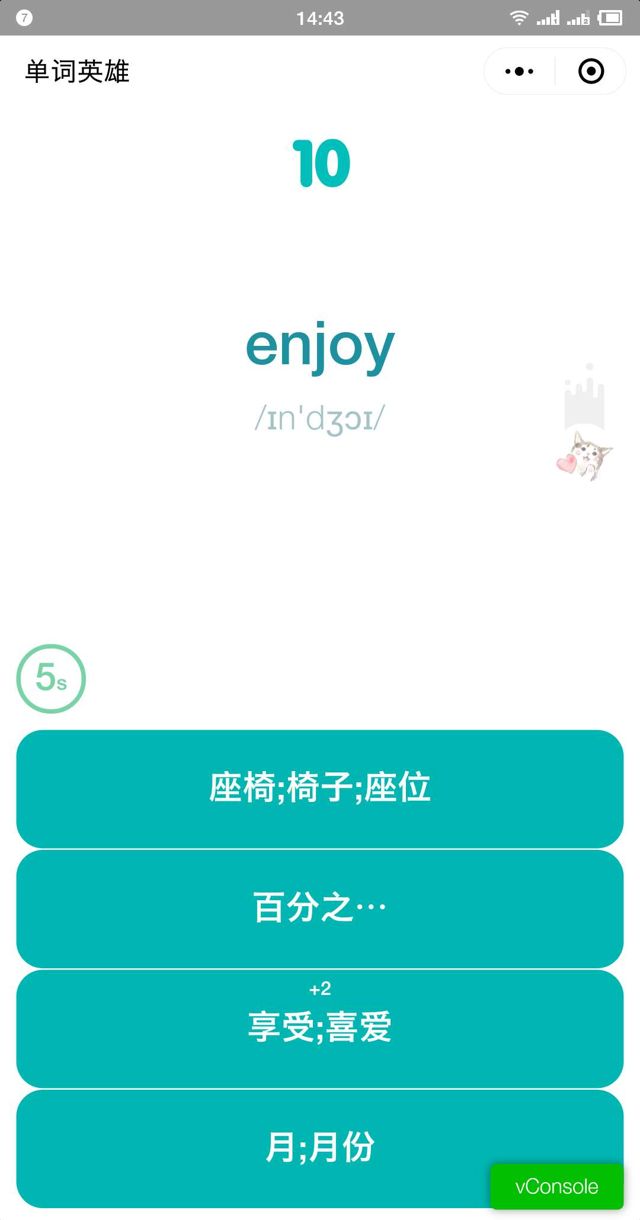The image size is (640, 1220).
Task: Select the answer 座椅;椅子;座位
Action: [x=320, y=788]
